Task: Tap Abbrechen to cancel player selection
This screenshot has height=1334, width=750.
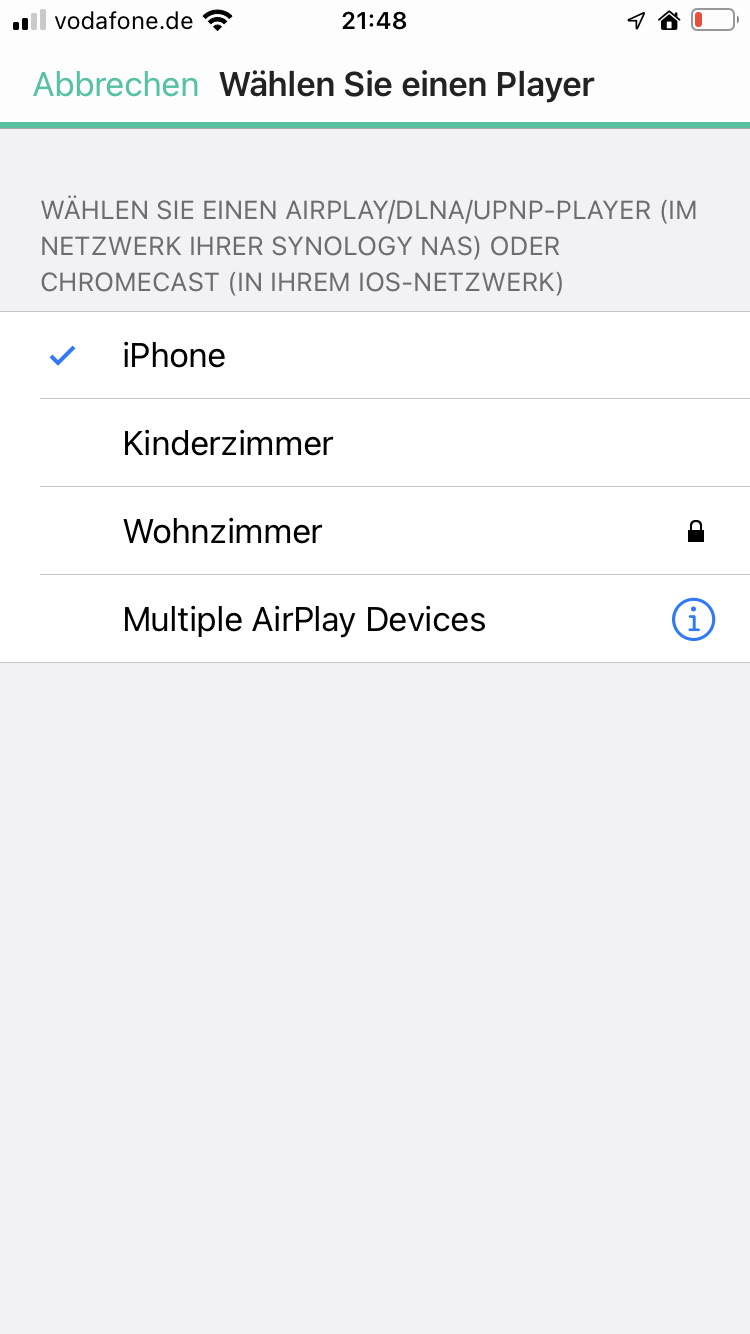Action: pyautogui.click(x=116, y=85)
